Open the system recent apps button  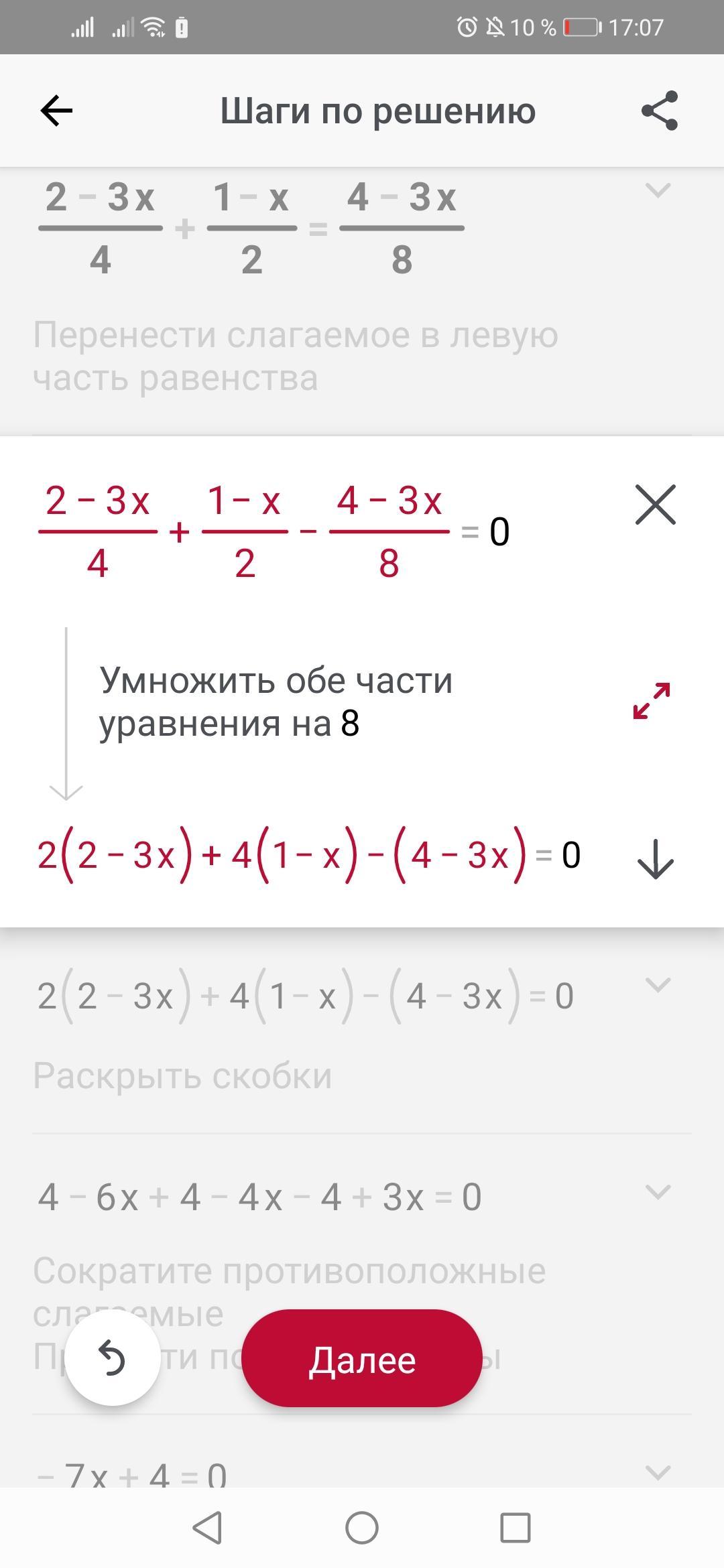coord(515,1528)
